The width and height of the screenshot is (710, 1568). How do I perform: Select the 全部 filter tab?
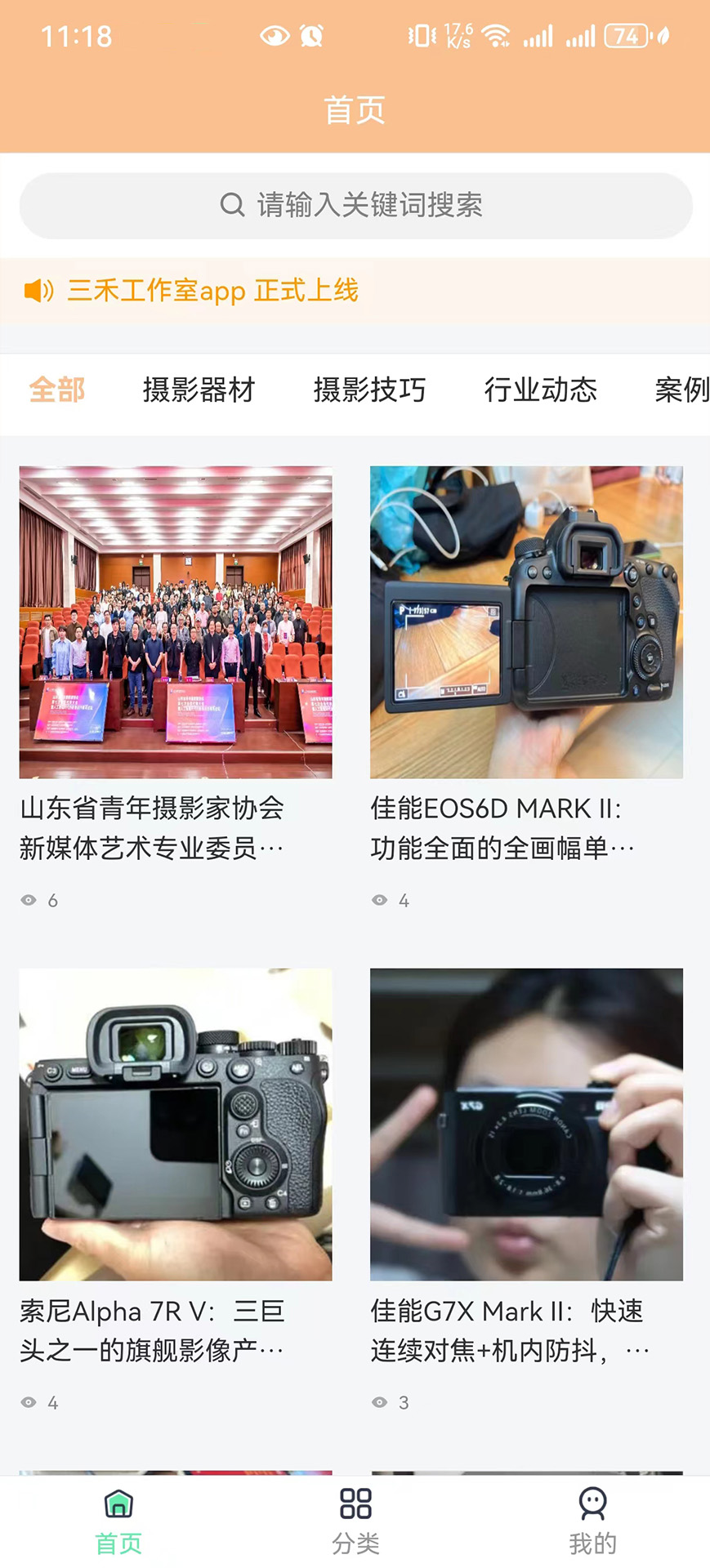click(57, 390)
